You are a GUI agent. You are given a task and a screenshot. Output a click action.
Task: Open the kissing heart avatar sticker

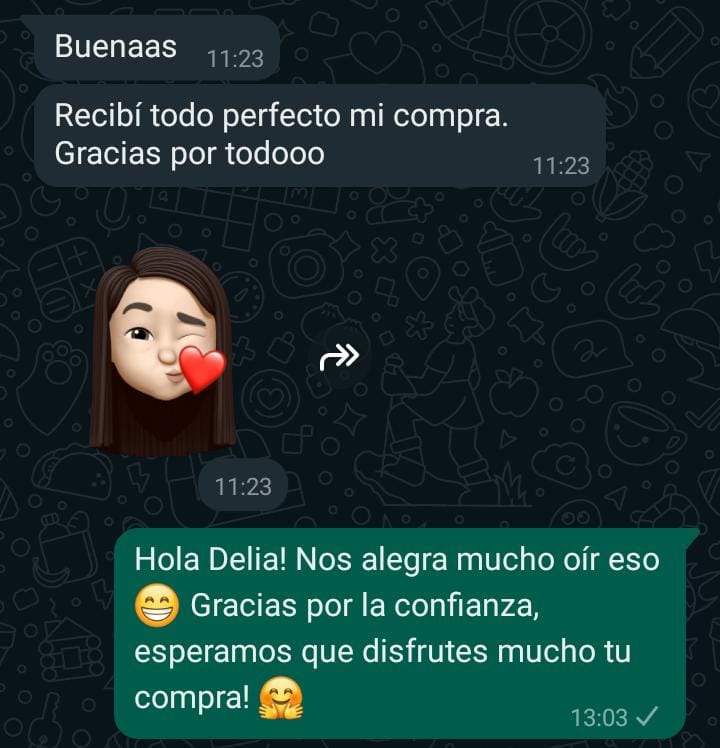pos(163,350)
